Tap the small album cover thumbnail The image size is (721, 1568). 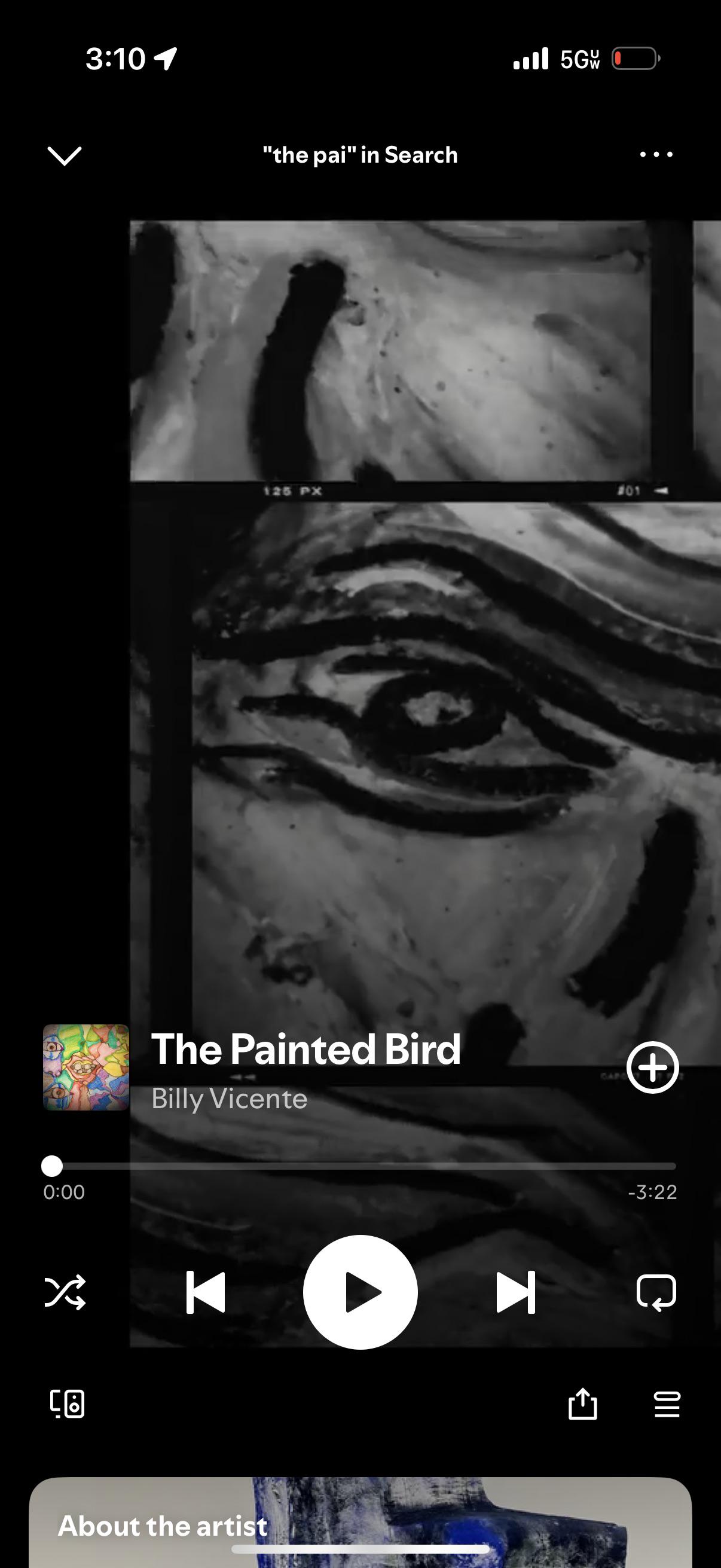point(85,1067)
